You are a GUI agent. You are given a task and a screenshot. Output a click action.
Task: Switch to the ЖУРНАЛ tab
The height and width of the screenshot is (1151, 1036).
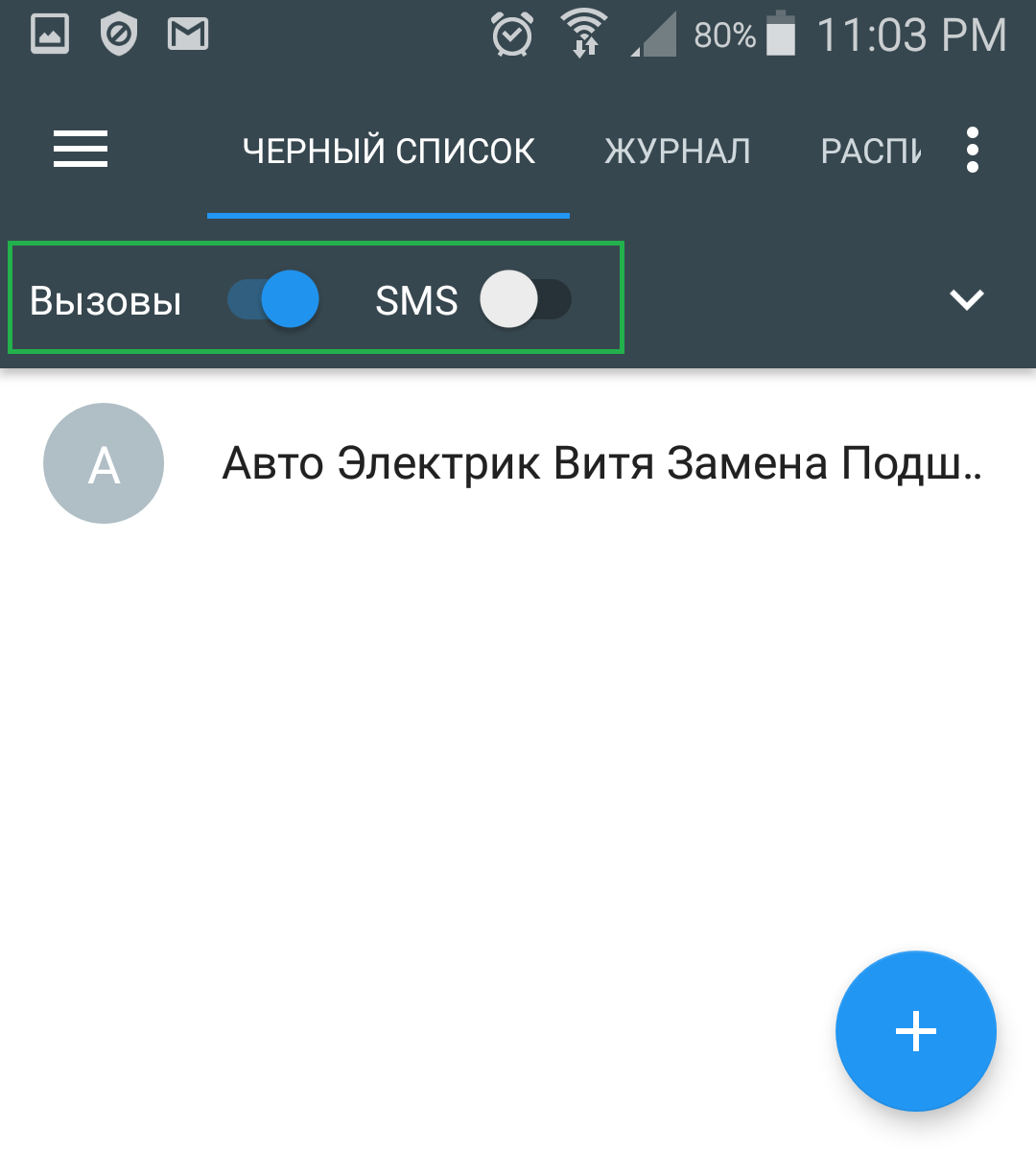pyautogui.click(x=677, y=152)
